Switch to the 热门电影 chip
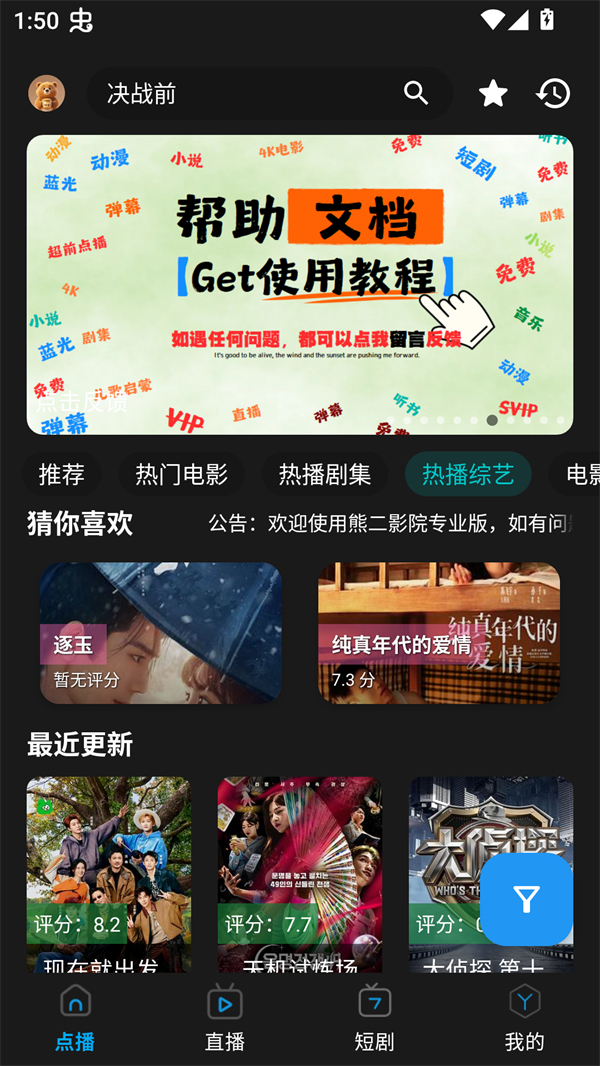 181,474
